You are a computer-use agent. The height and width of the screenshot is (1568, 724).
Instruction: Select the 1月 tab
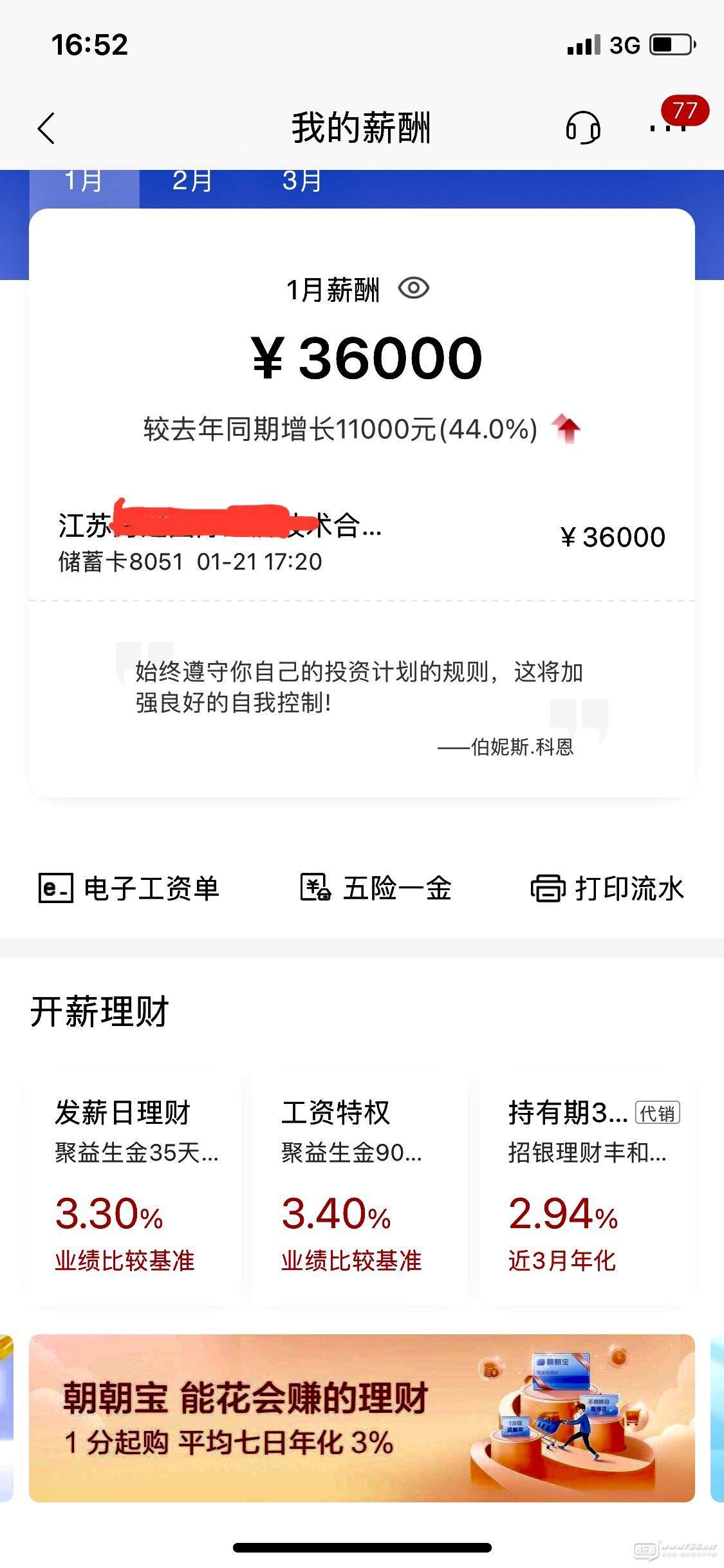tap(84, 182)
